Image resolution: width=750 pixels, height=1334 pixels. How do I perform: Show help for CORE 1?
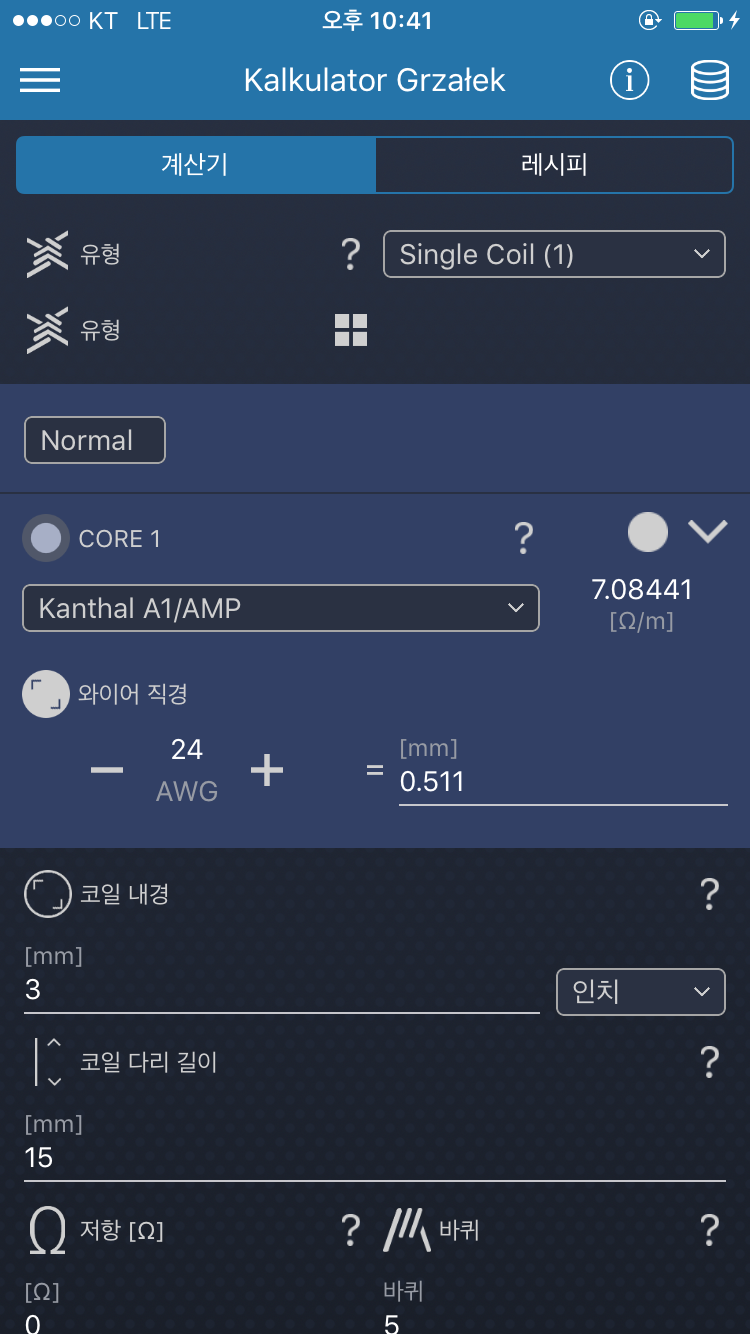pyautogui.click(x=523, y=539)
